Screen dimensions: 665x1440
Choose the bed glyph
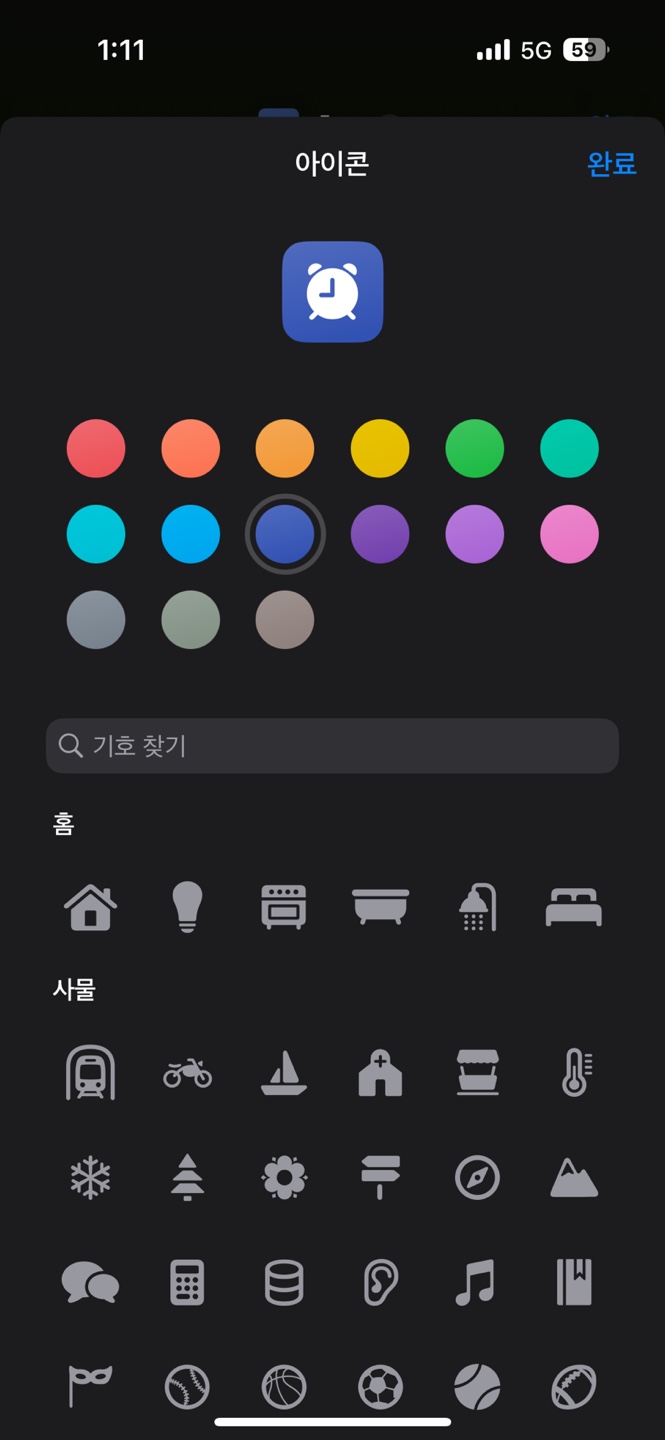(574, 908)
